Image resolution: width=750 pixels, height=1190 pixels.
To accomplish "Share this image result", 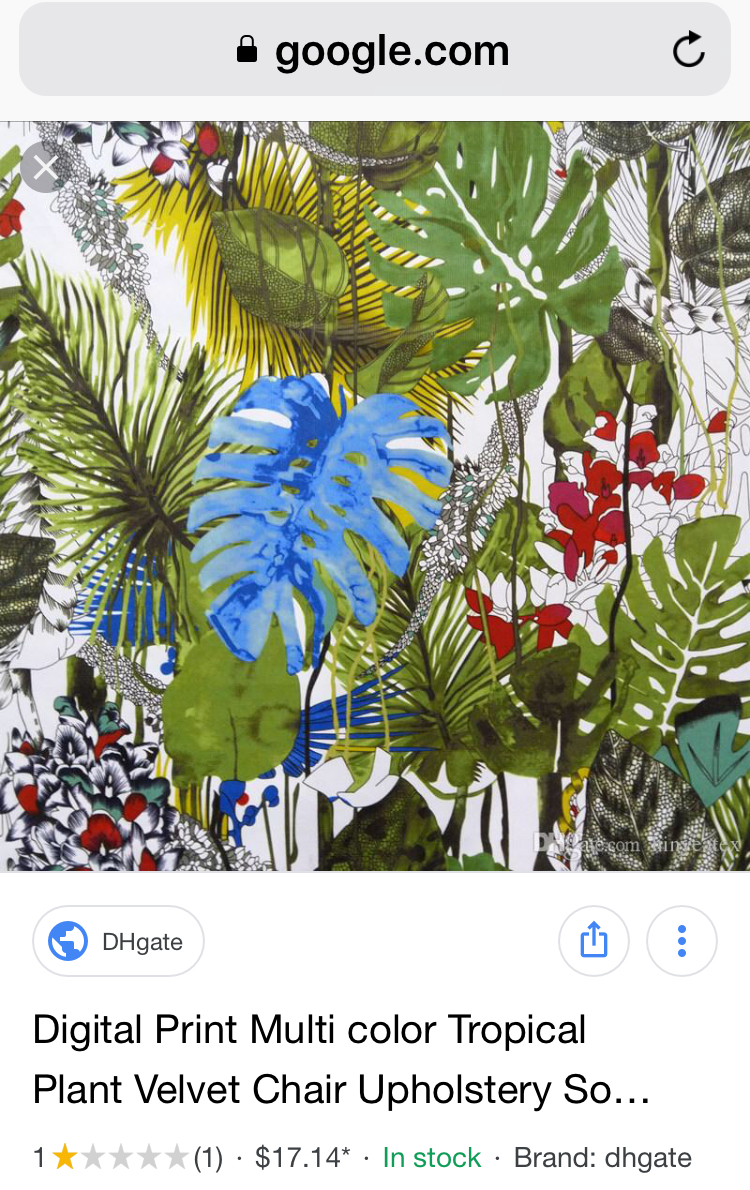I will [x=593, y=941].
